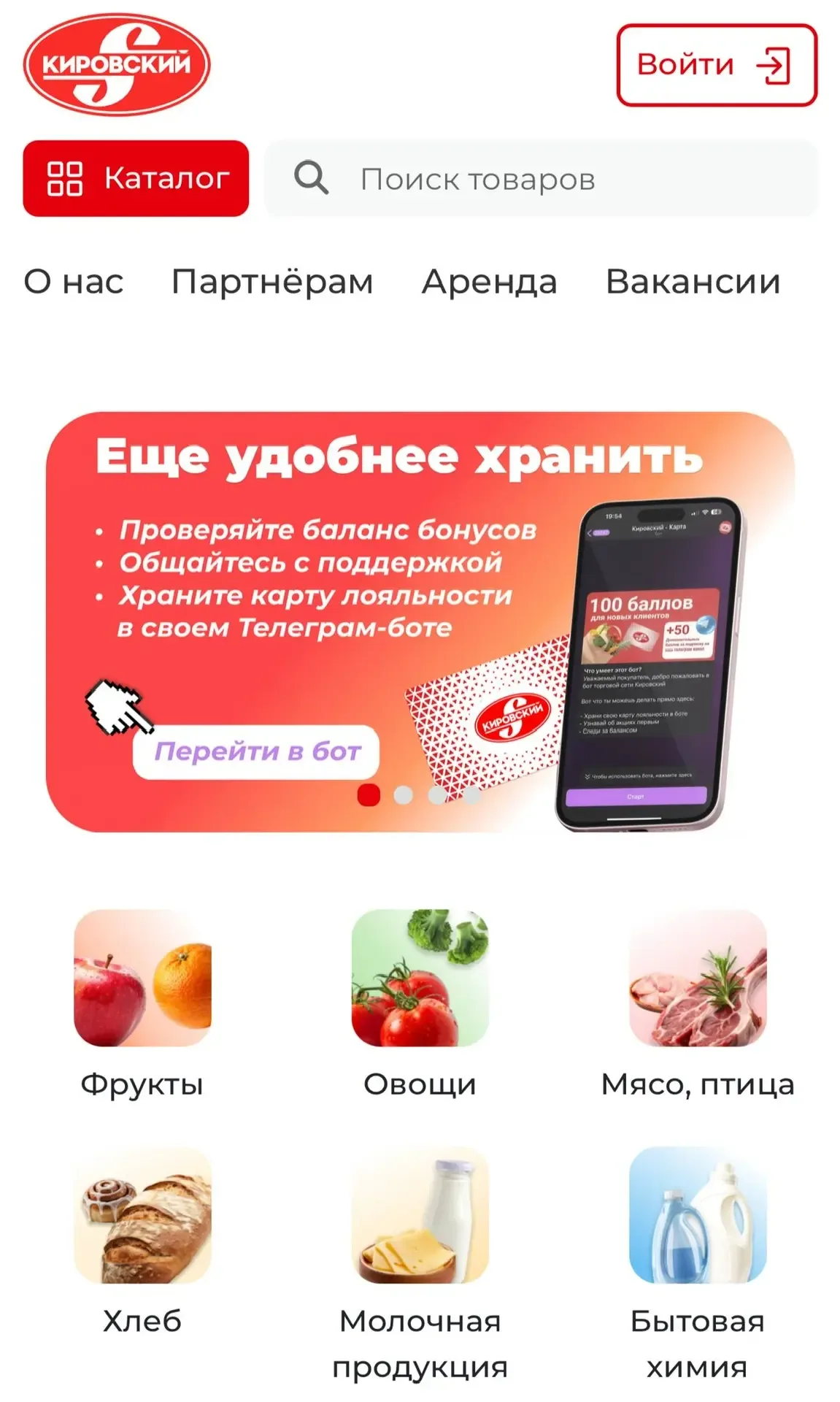This screenshot has height=1402, width=840.
Task: Open the Аренда link
Action: pos(489,282)
